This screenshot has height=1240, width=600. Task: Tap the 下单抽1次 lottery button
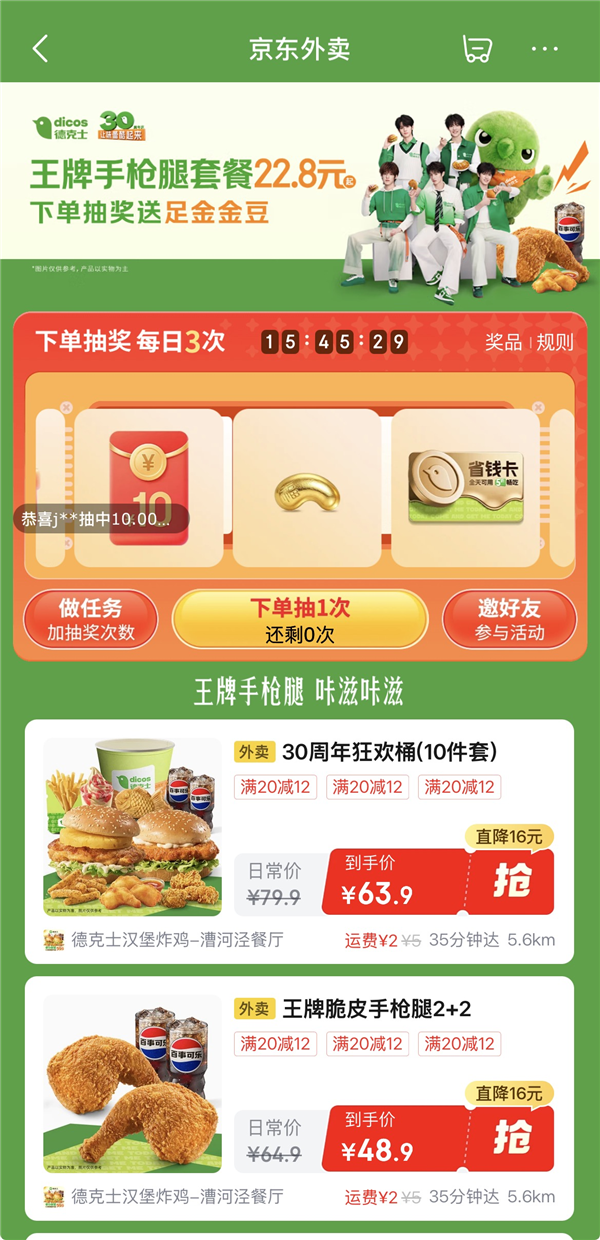[x=300, y=619]
